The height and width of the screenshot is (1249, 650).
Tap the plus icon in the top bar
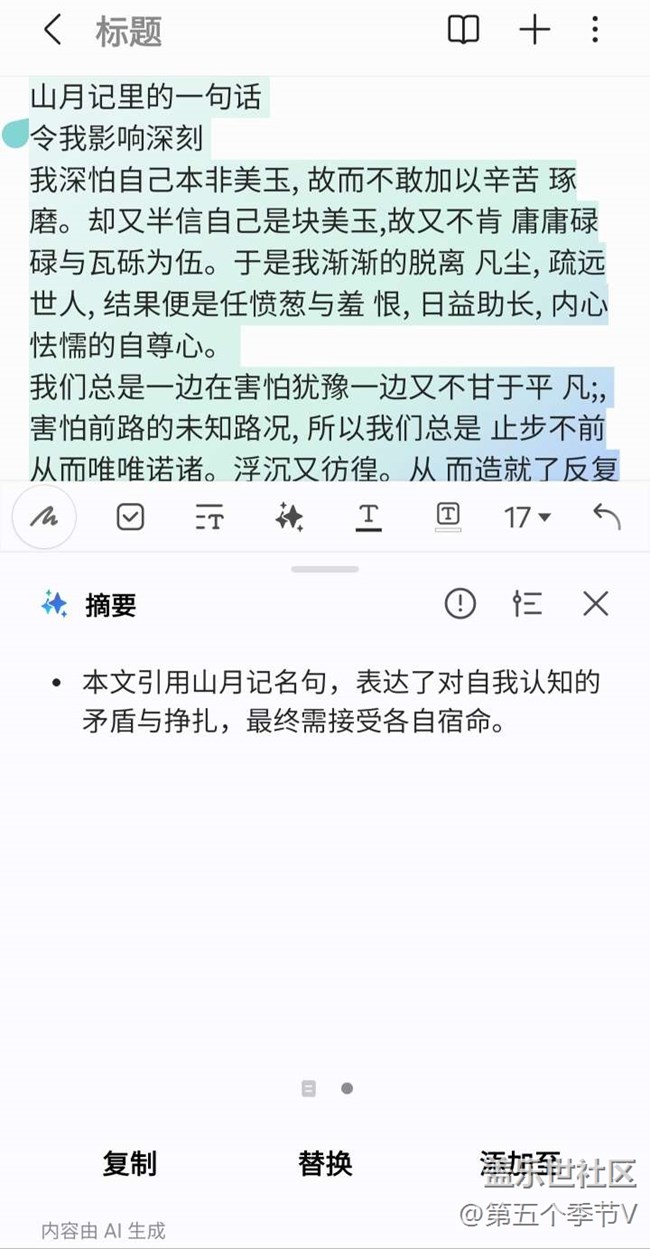[x=535, y=30]
